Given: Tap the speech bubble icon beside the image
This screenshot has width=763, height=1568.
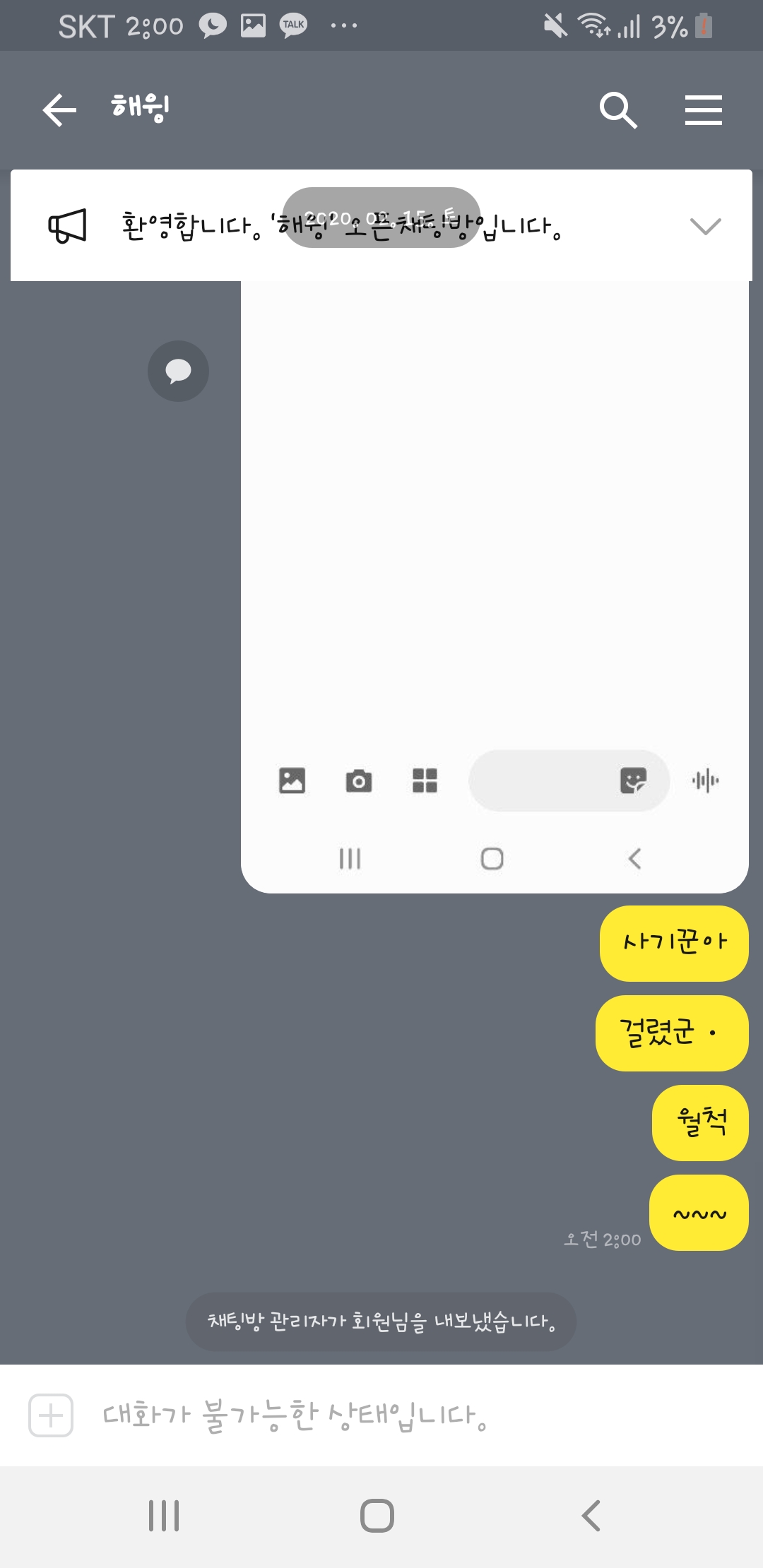Looking at the screenshot, I should click(178, 372).
